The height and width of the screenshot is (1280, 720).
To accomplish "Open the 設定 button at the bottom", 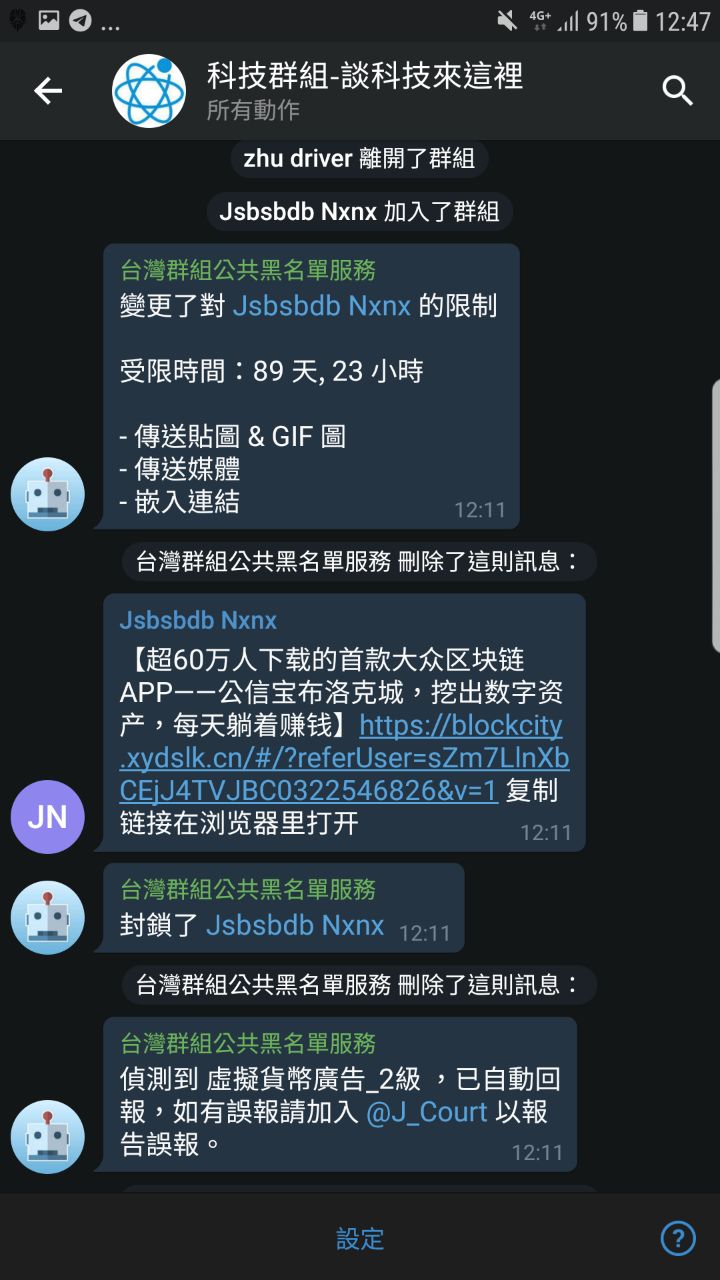I will 360,1239.
